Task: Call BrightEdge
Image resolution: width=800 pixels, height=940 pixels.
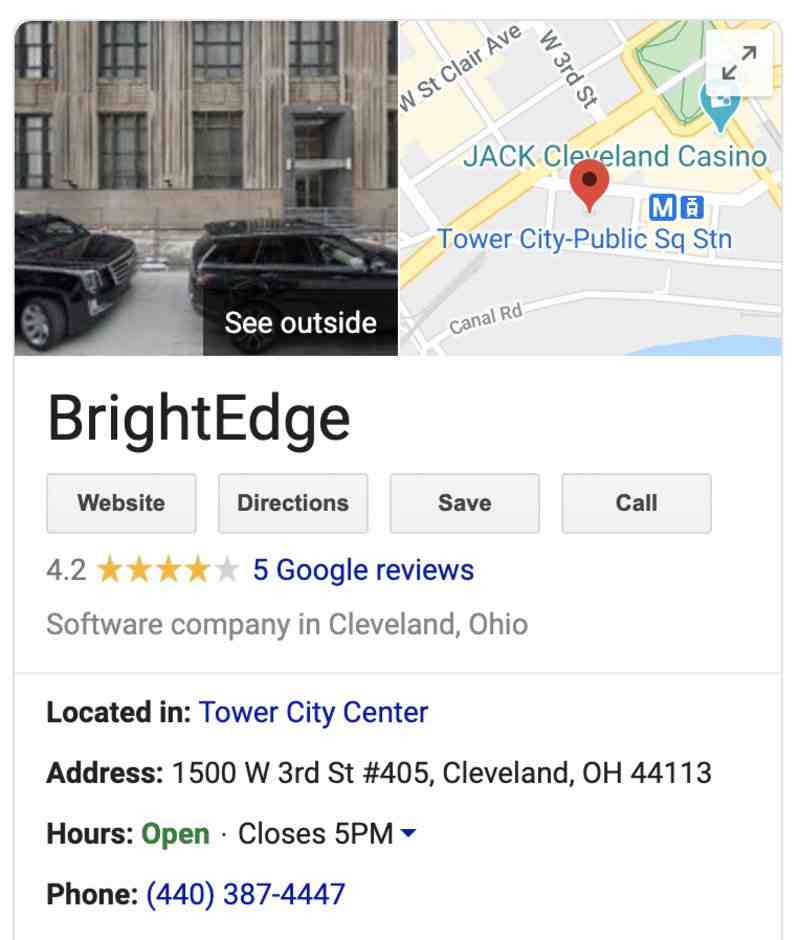Action: 637,503
